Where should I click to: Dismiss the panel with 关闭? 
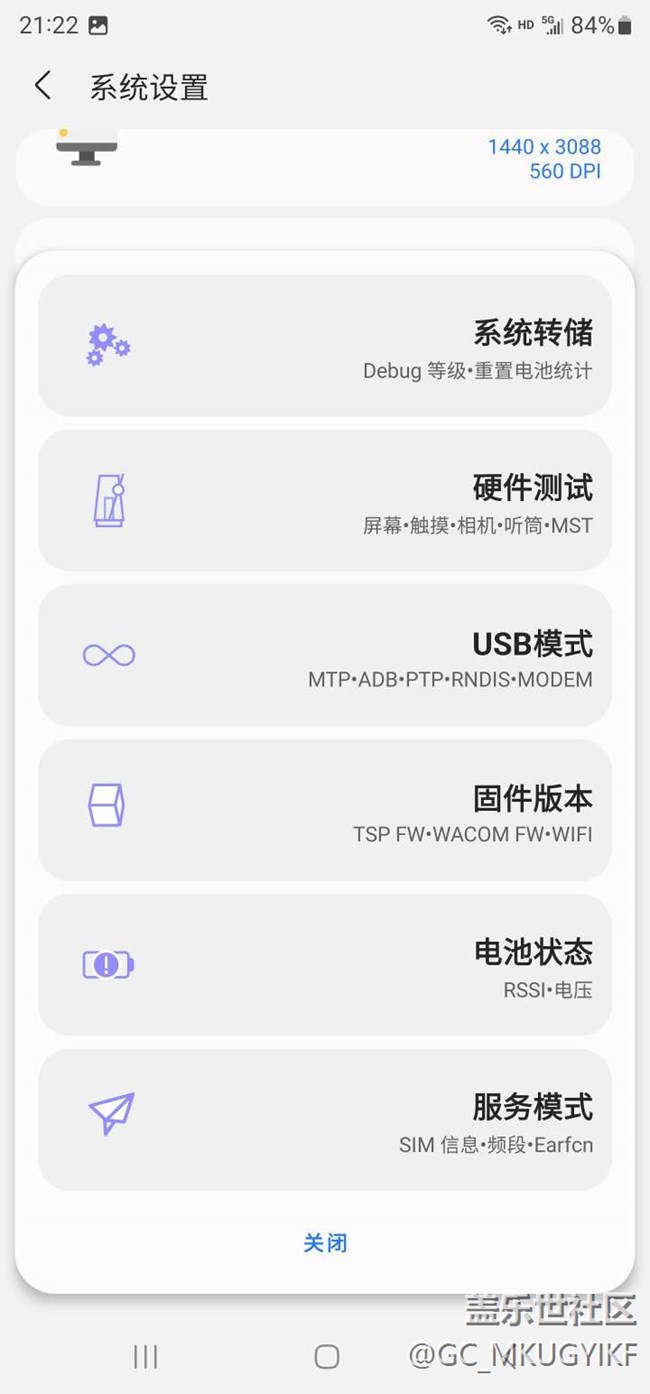(x=325, y=1243)
